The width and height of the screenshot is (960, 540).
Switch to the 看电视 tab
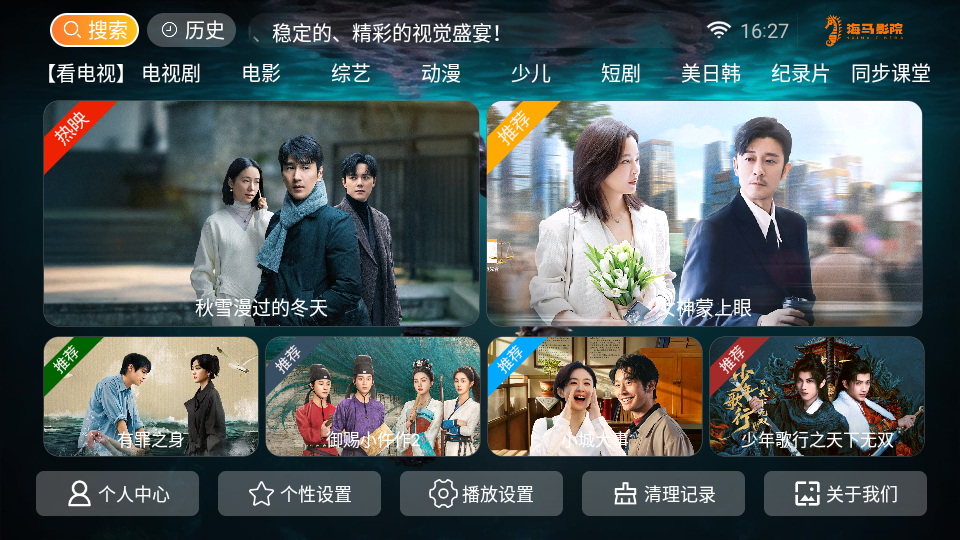[x=86, y=73]
